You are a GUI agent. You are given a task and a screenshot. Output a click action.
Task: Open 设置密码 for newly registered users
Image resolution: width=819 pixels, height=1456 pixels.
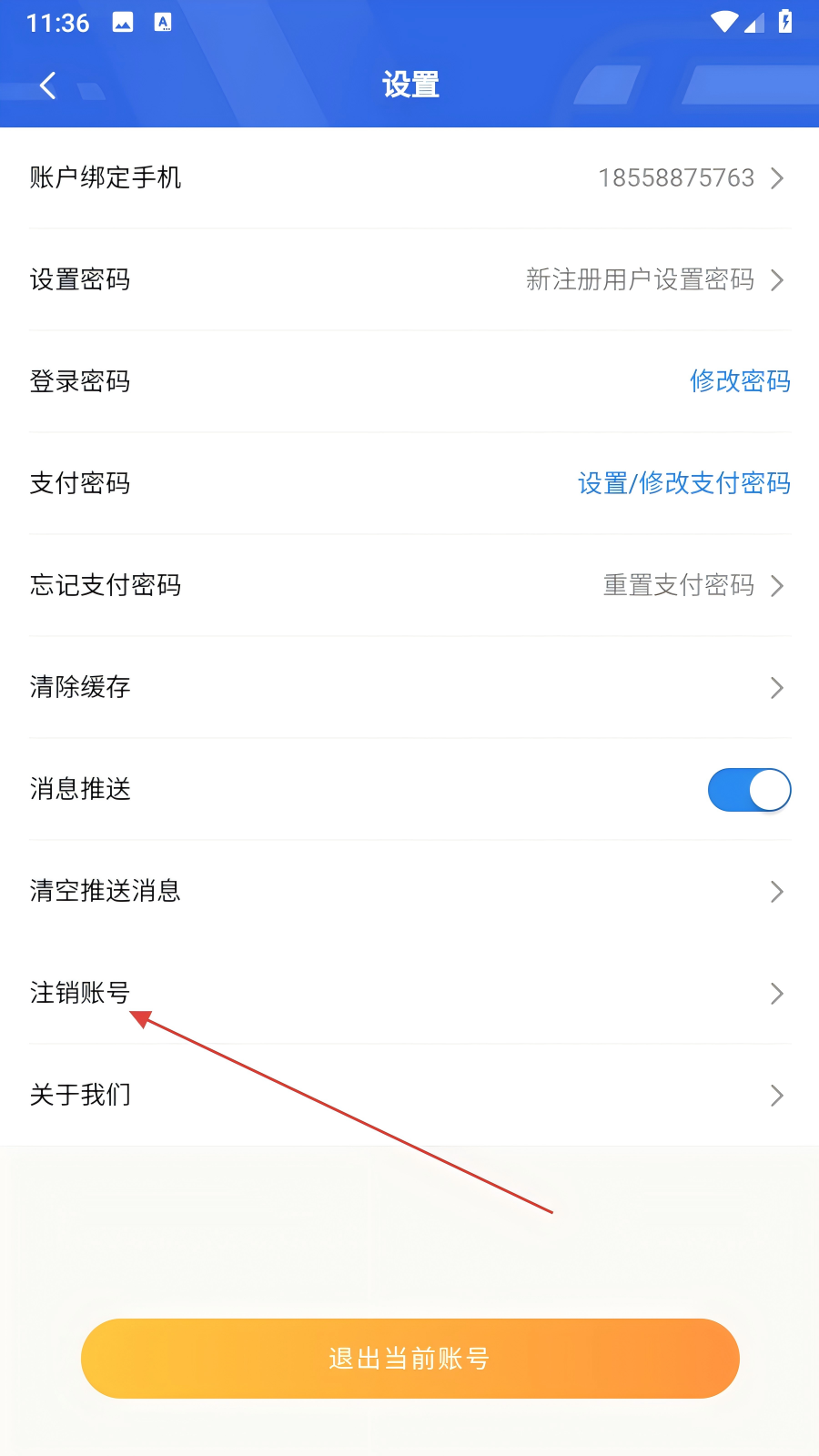click(x=409, y=279)
